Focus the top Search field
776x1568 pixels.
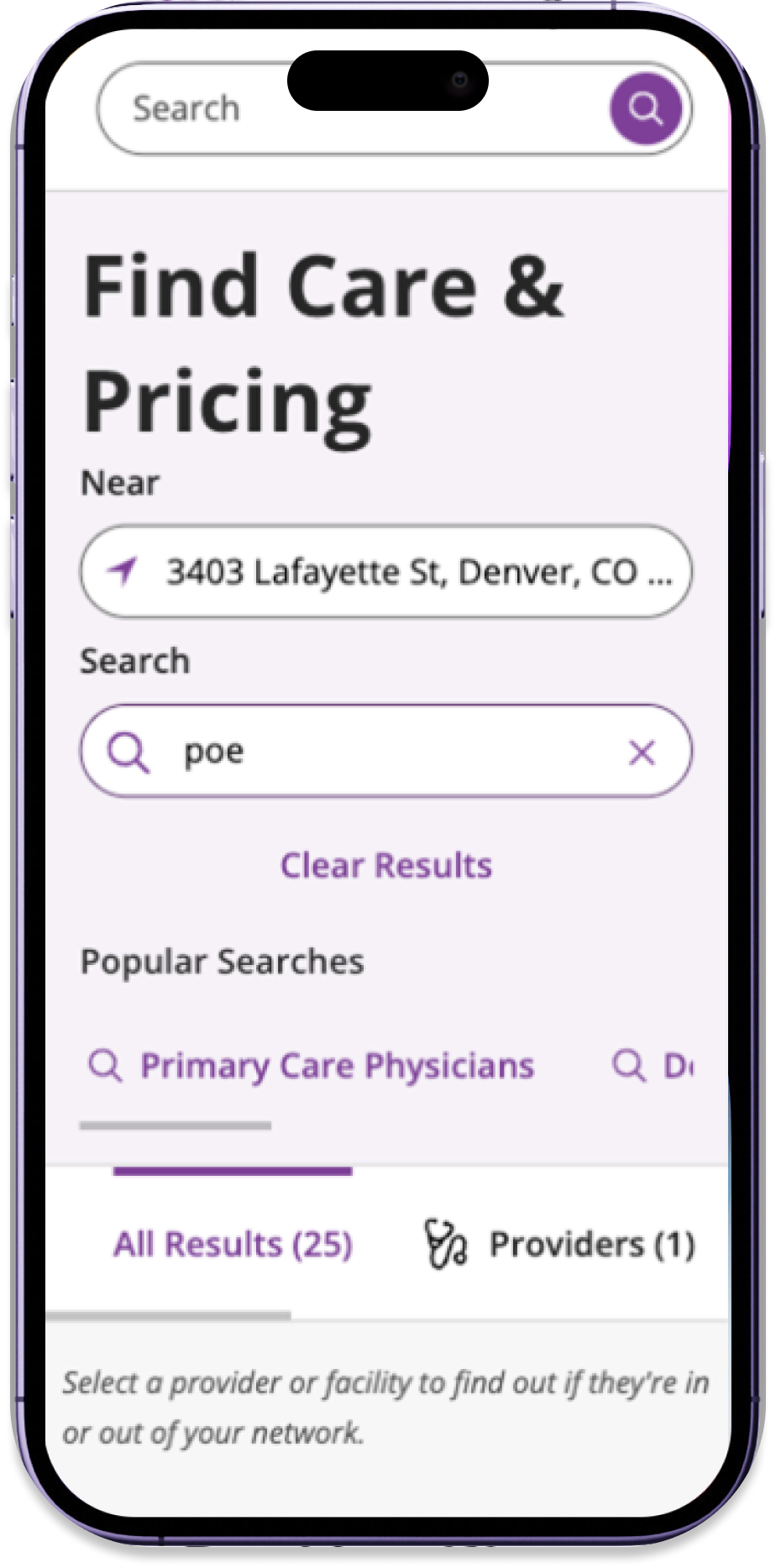tap(353, 108)
